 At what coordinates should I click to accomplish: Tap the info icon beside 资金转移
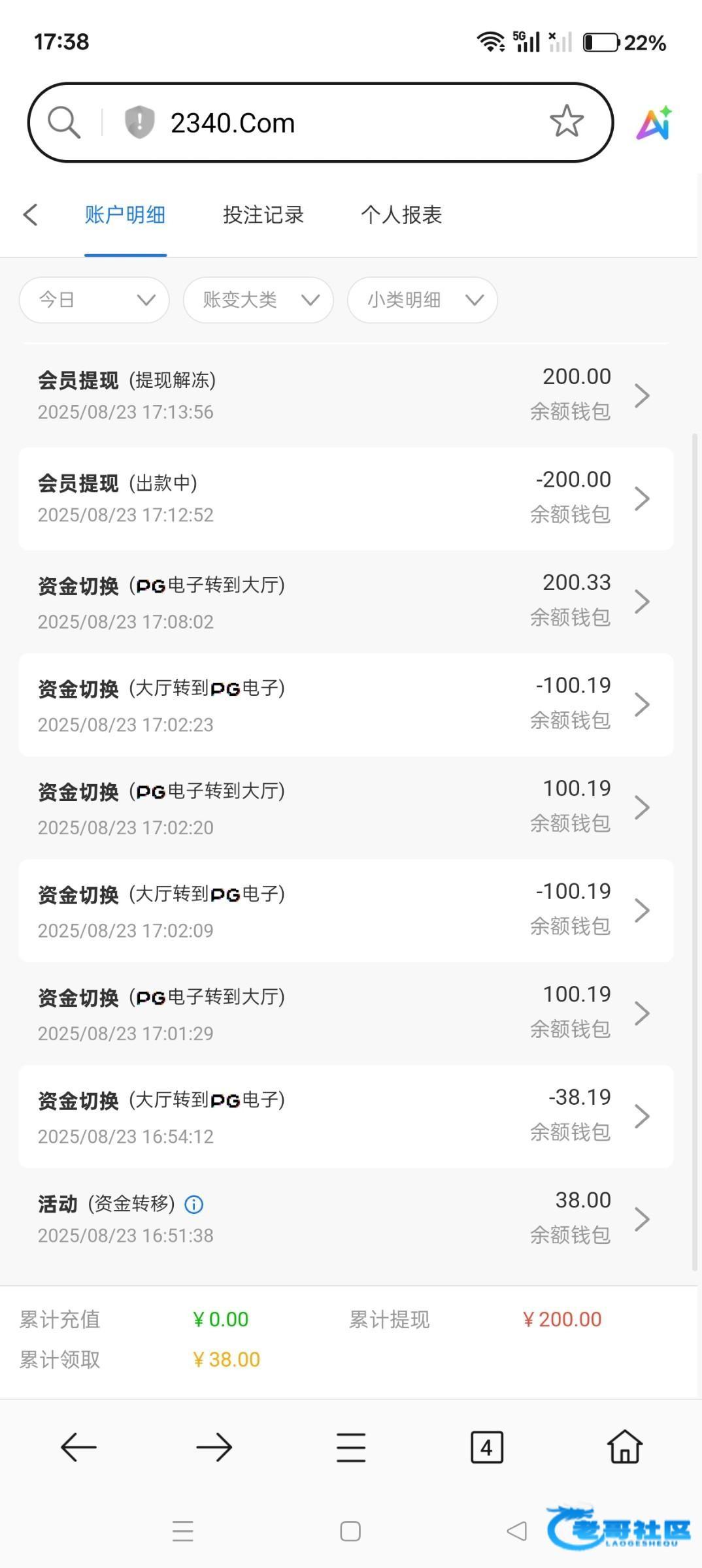194,1204
